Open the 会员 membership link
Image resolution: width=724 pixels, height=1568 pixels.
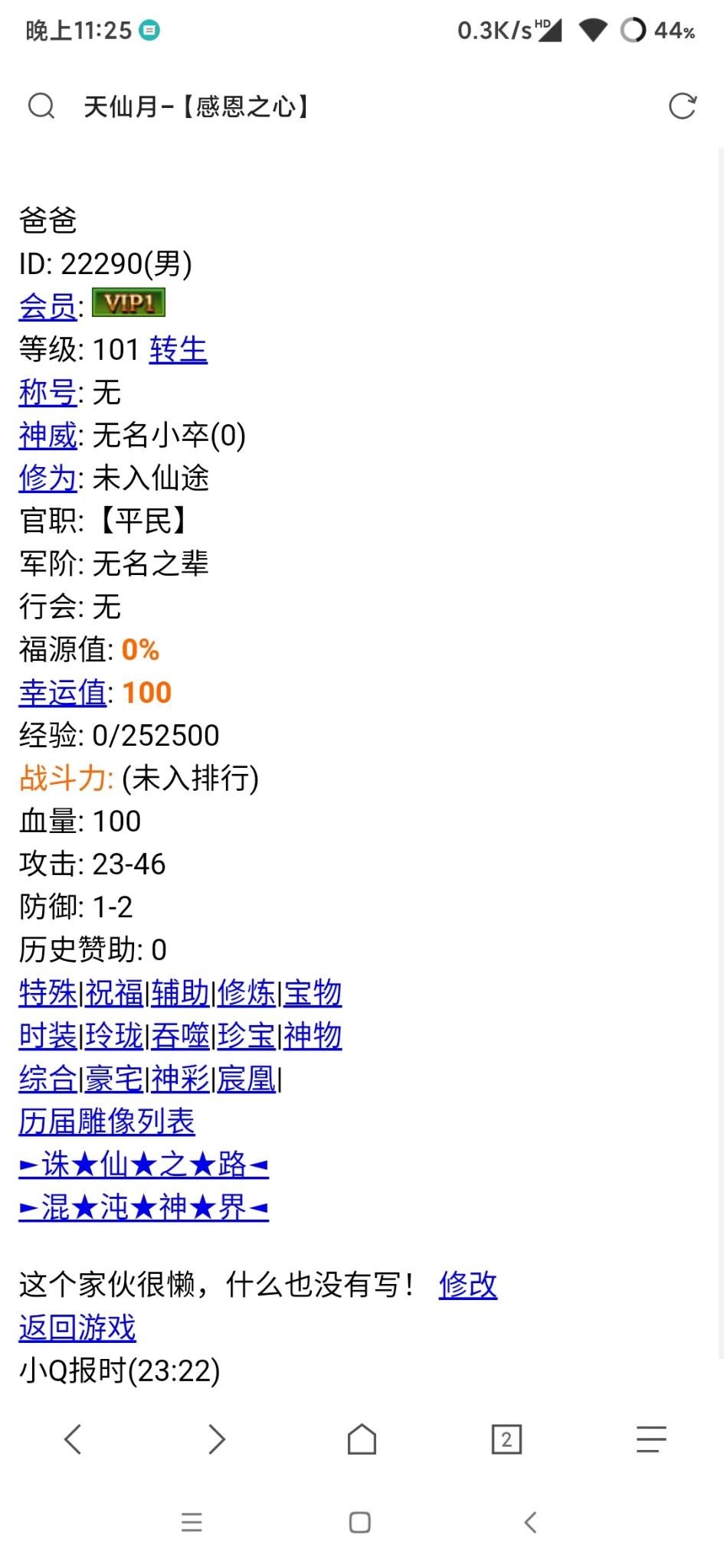48,307
